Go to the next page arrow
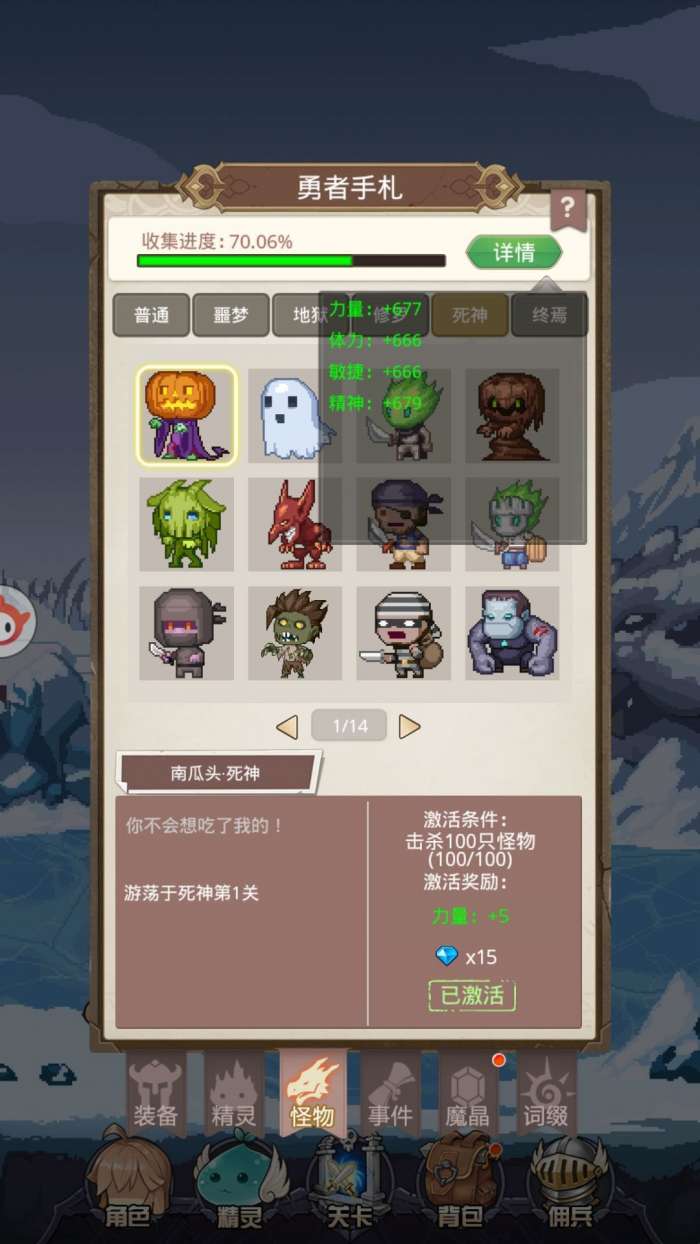The width and height of the screenshot is (700, 1244). click(409, 727)
